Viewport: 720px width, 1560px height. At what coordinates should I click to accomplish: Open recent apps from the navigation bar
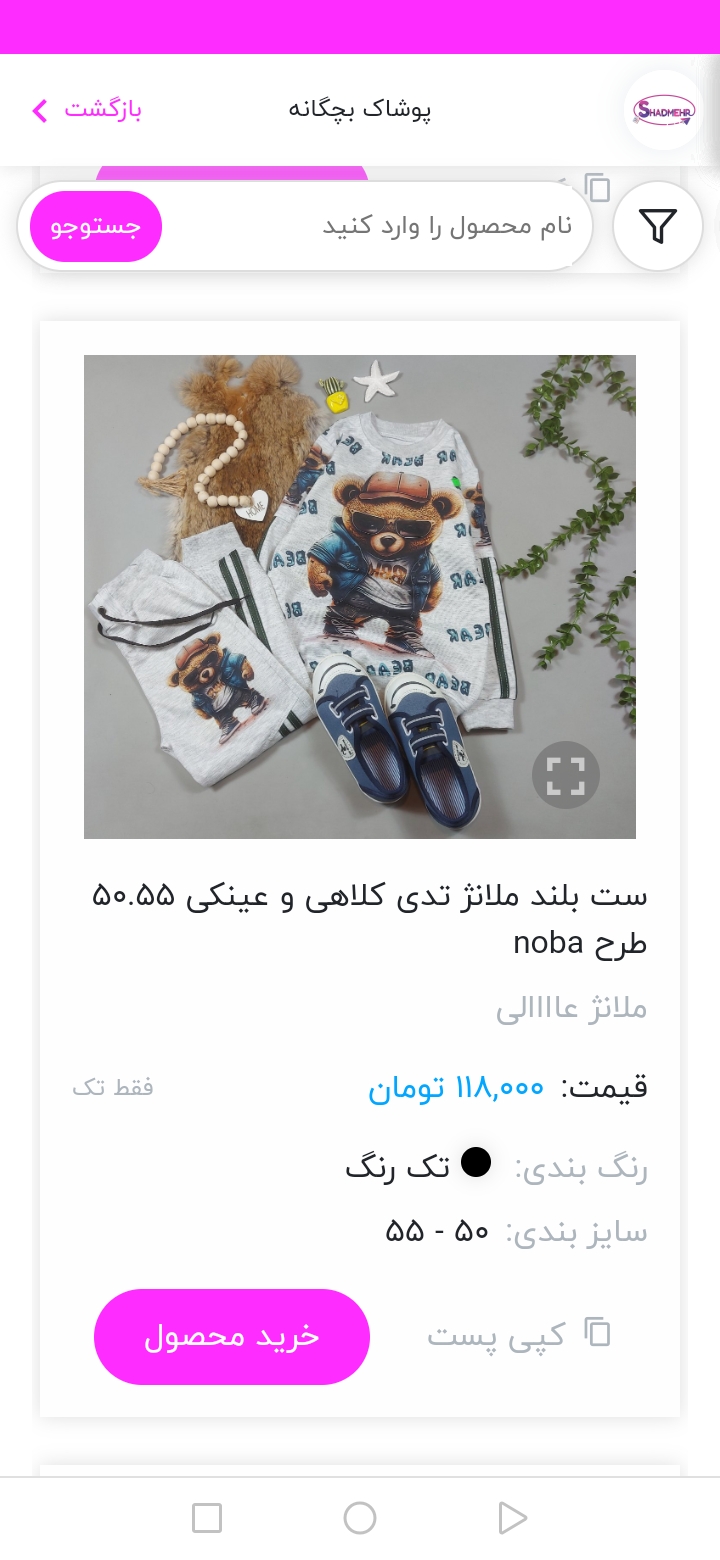pyautogui.click(x=207, y=1518)
